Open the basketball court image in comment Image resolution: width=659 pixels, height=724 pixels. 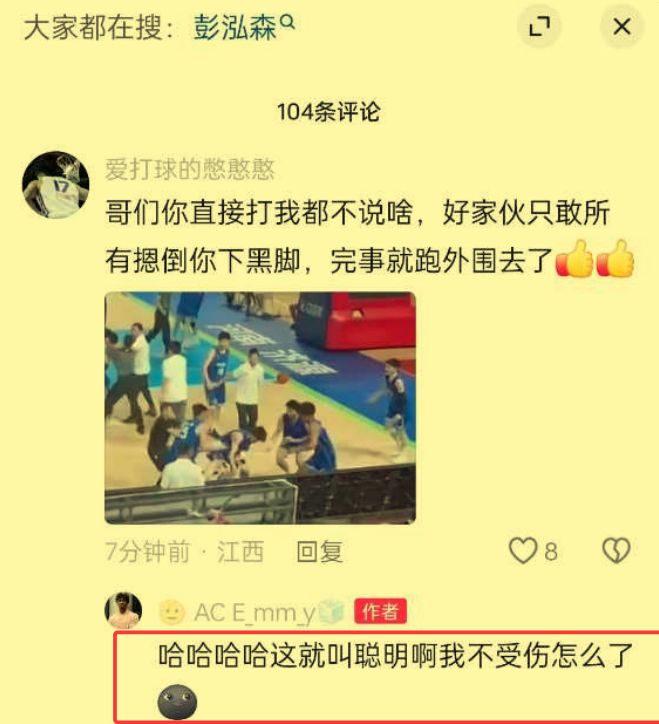260,407
